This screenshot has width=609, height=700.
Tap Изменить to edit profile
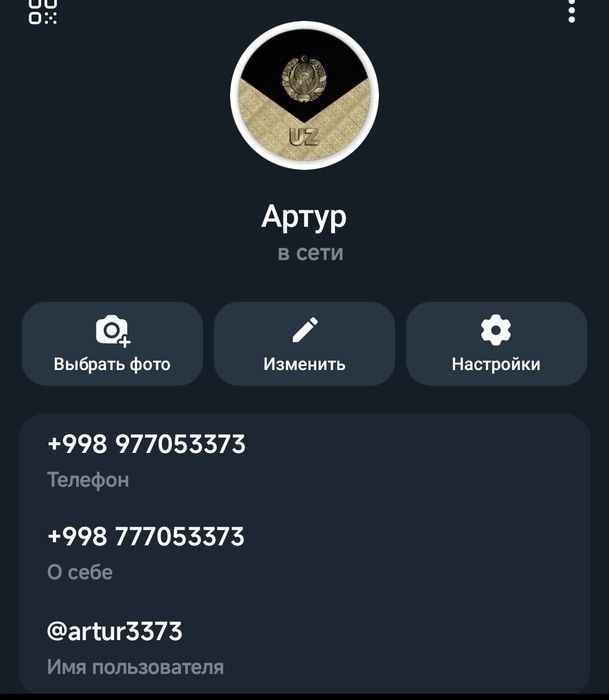coord(304,344)
